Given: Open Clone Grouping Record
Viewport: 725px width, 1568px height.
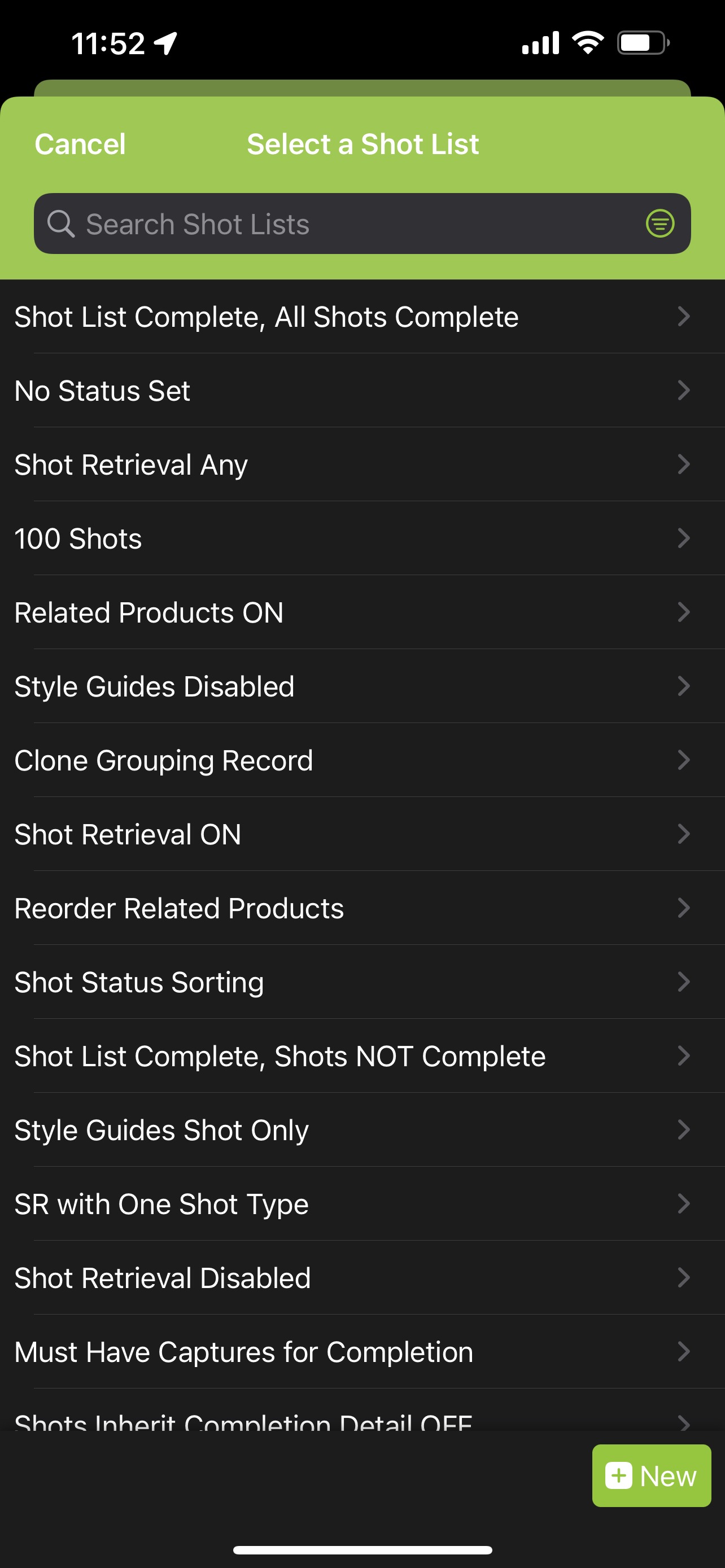Looking at the screenshot, I should coord(362,760).
